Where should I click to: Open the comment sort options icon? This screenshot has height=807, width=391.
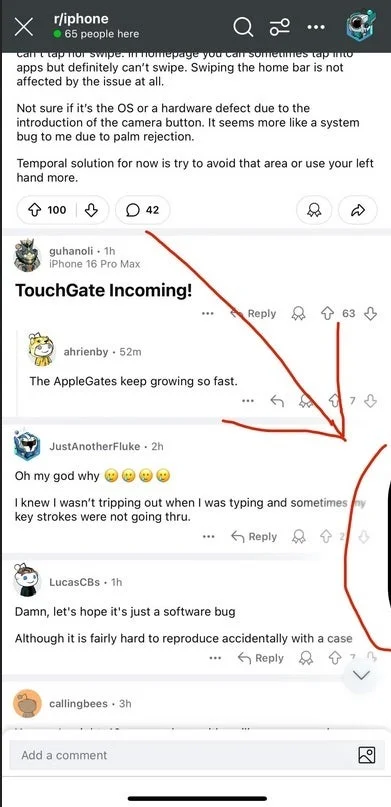point(280,27)
